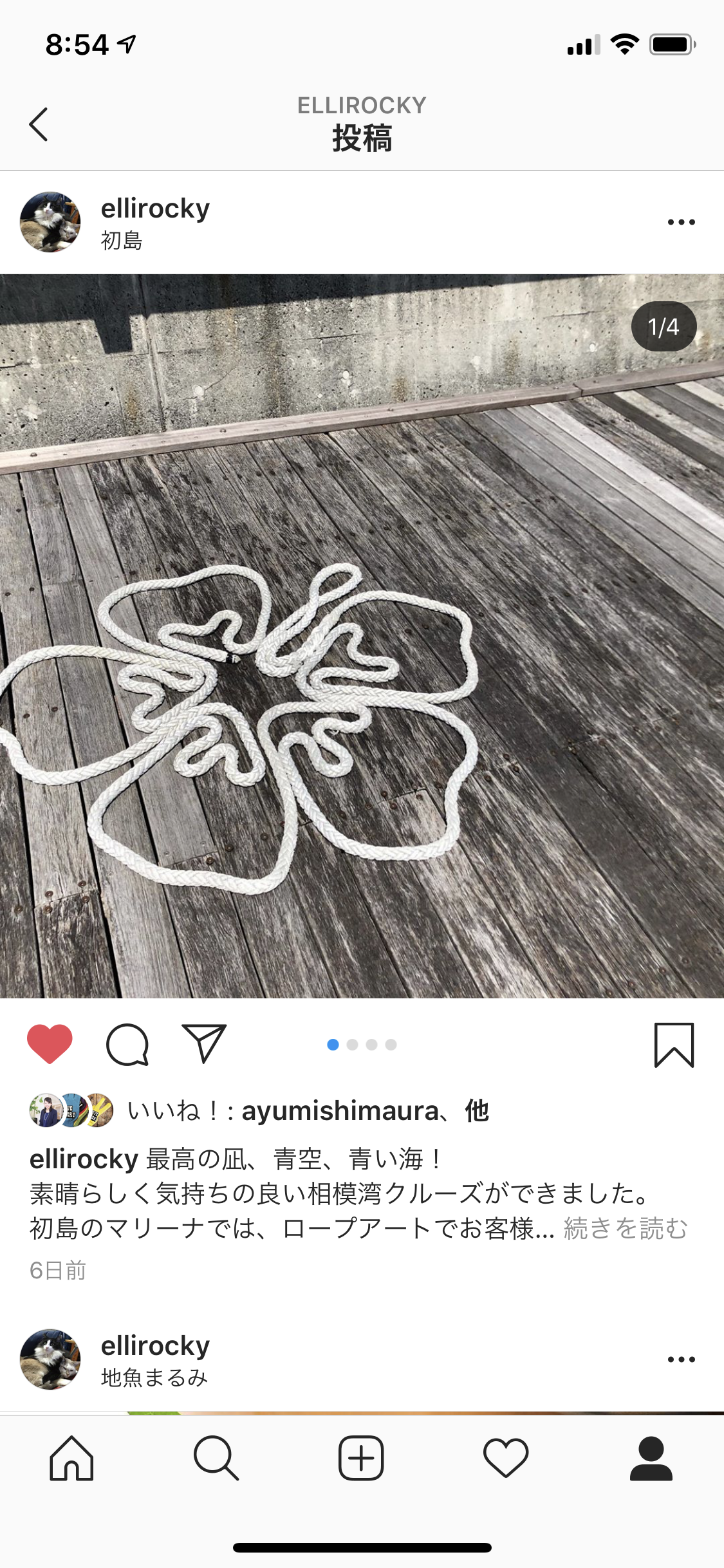Open ellirocky username on the 地魚まるみ post

(155, 1345)
